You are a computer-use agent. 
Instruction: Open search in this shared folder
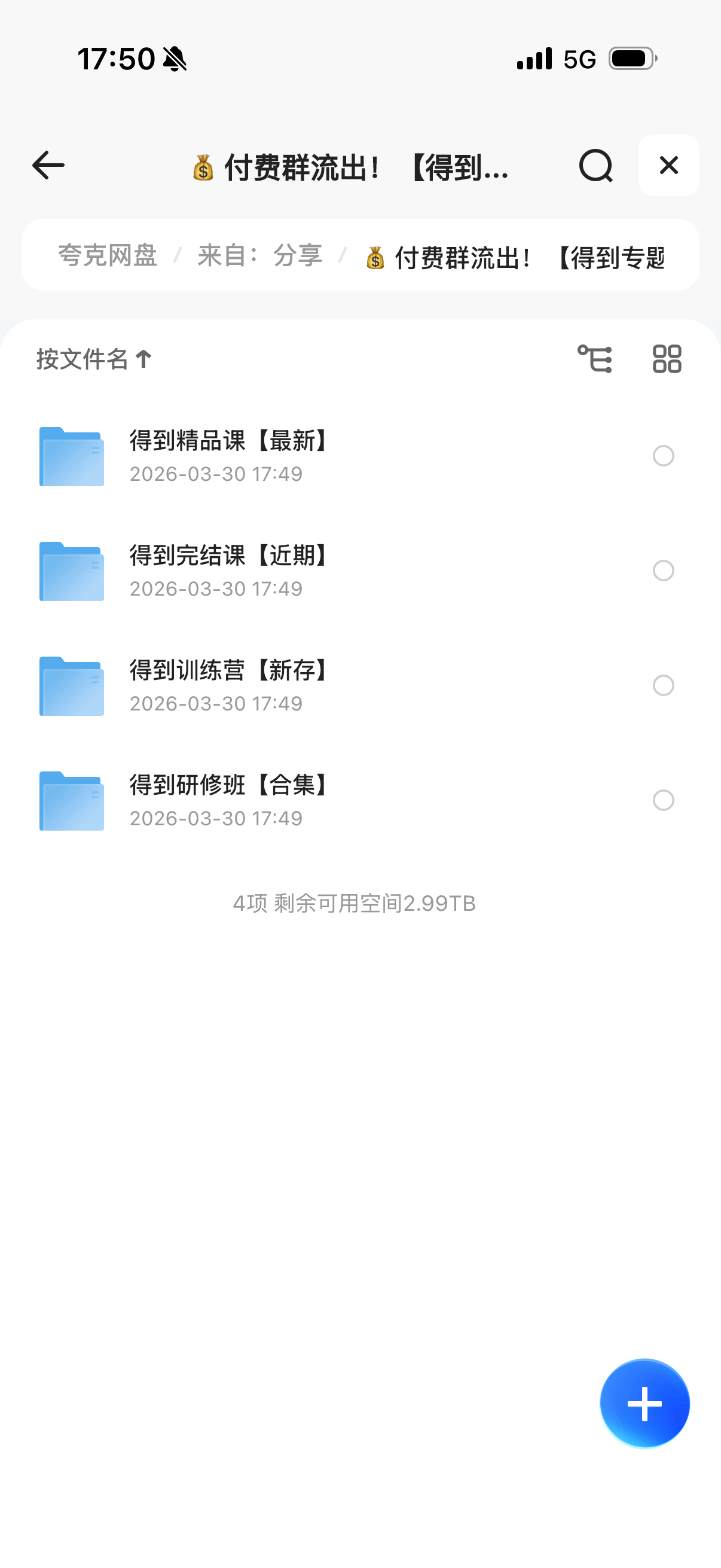point(595,166)
